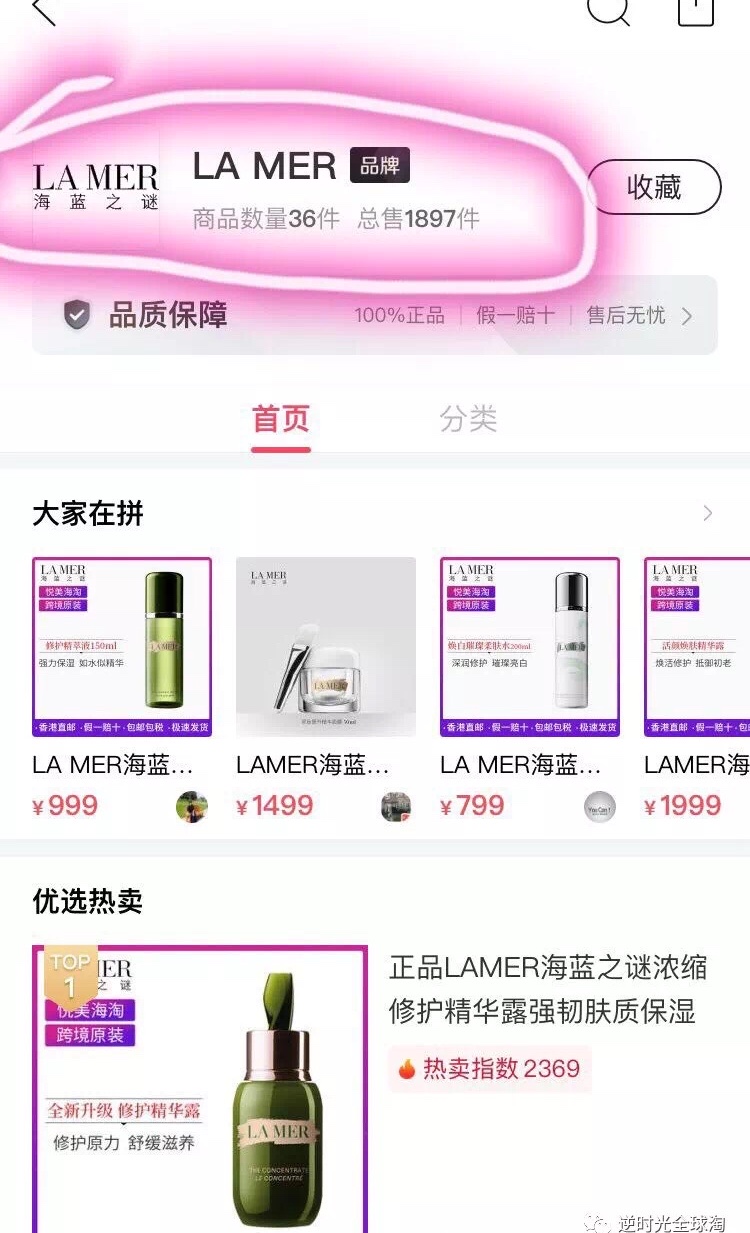Switch to the 分类 tab
The height and width of the screenshot is (1233, 750).
point(470,419)
